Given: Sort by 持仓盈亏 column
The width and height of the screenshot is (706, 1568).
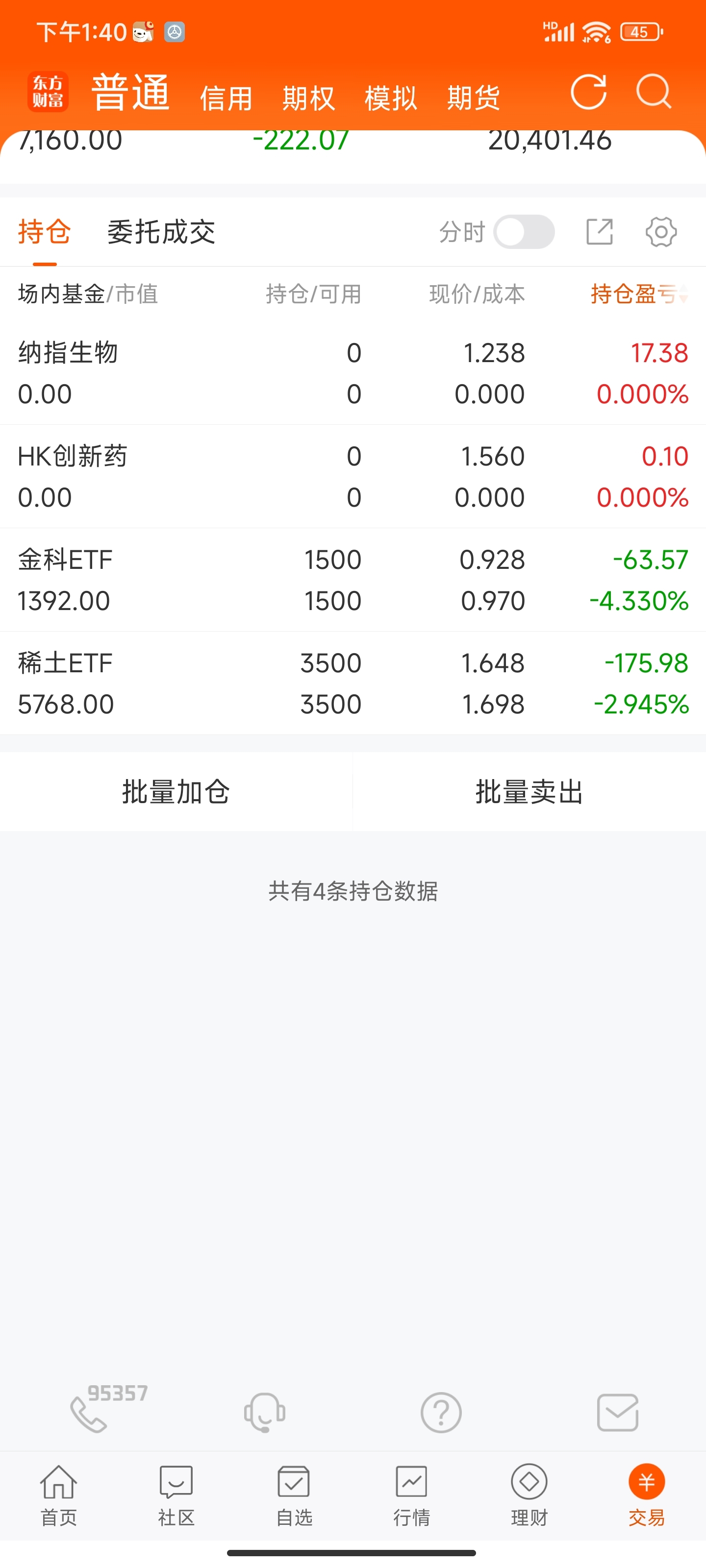Looking at the screenshot, I should 639,294.
